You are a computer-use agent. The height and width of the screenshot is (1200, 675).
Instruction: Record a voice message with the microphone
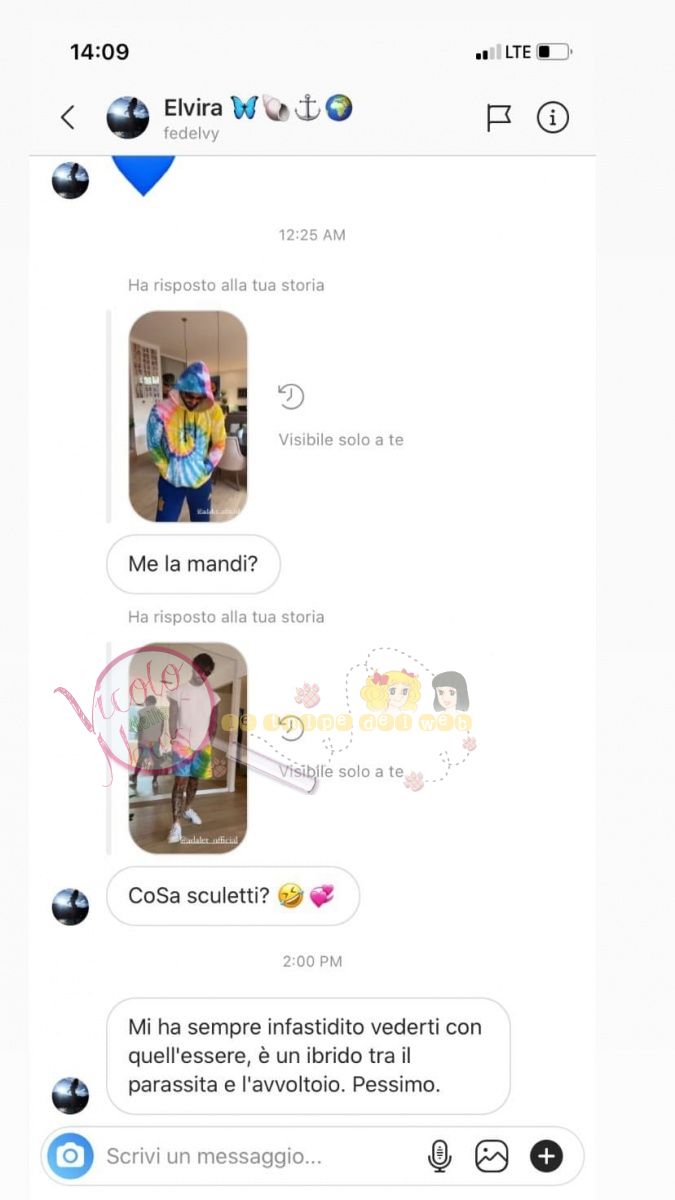(439, 1157)
